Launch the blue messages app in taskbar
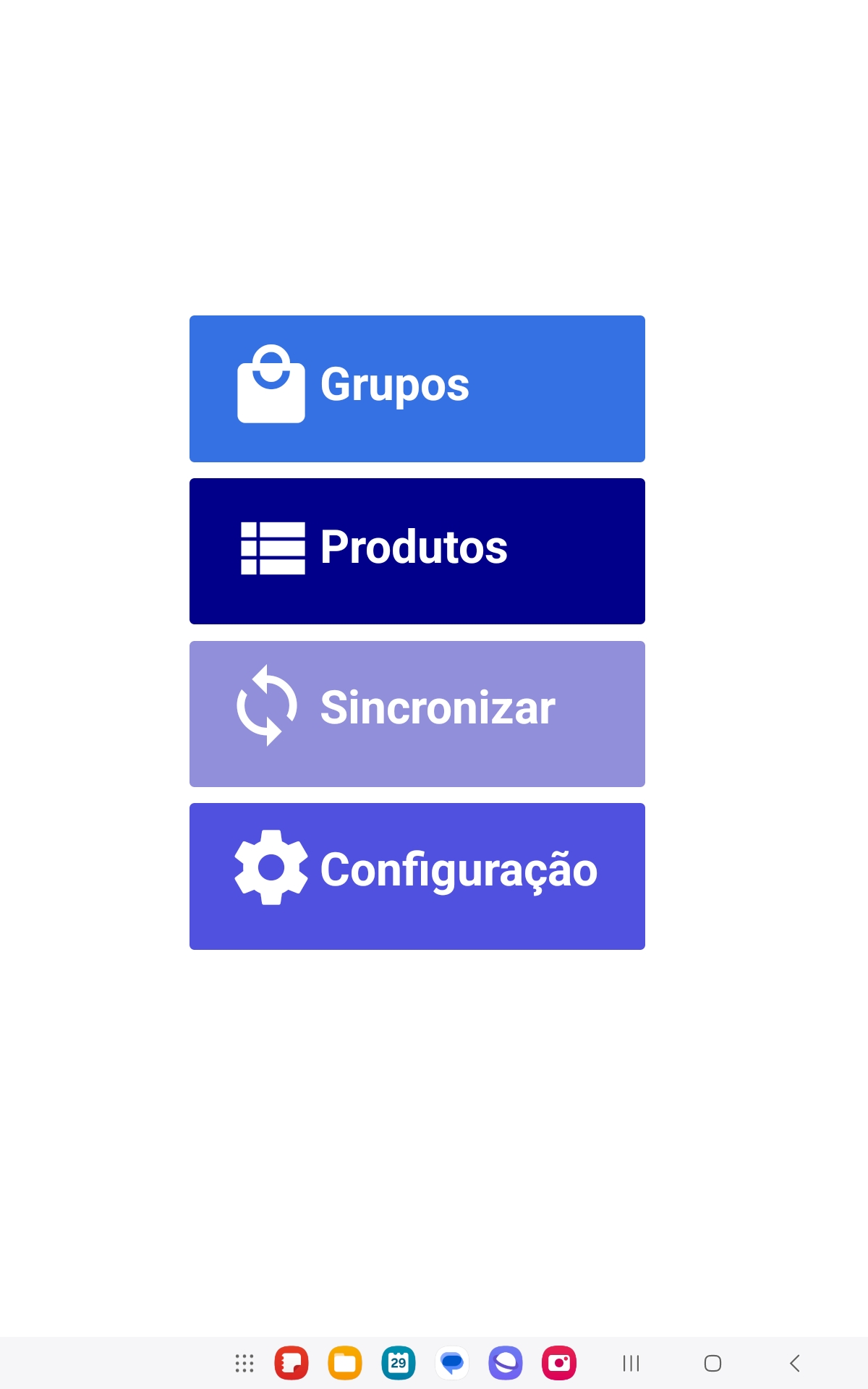The height and width of the screenshot is (1389, 868). coord(452,1363)
